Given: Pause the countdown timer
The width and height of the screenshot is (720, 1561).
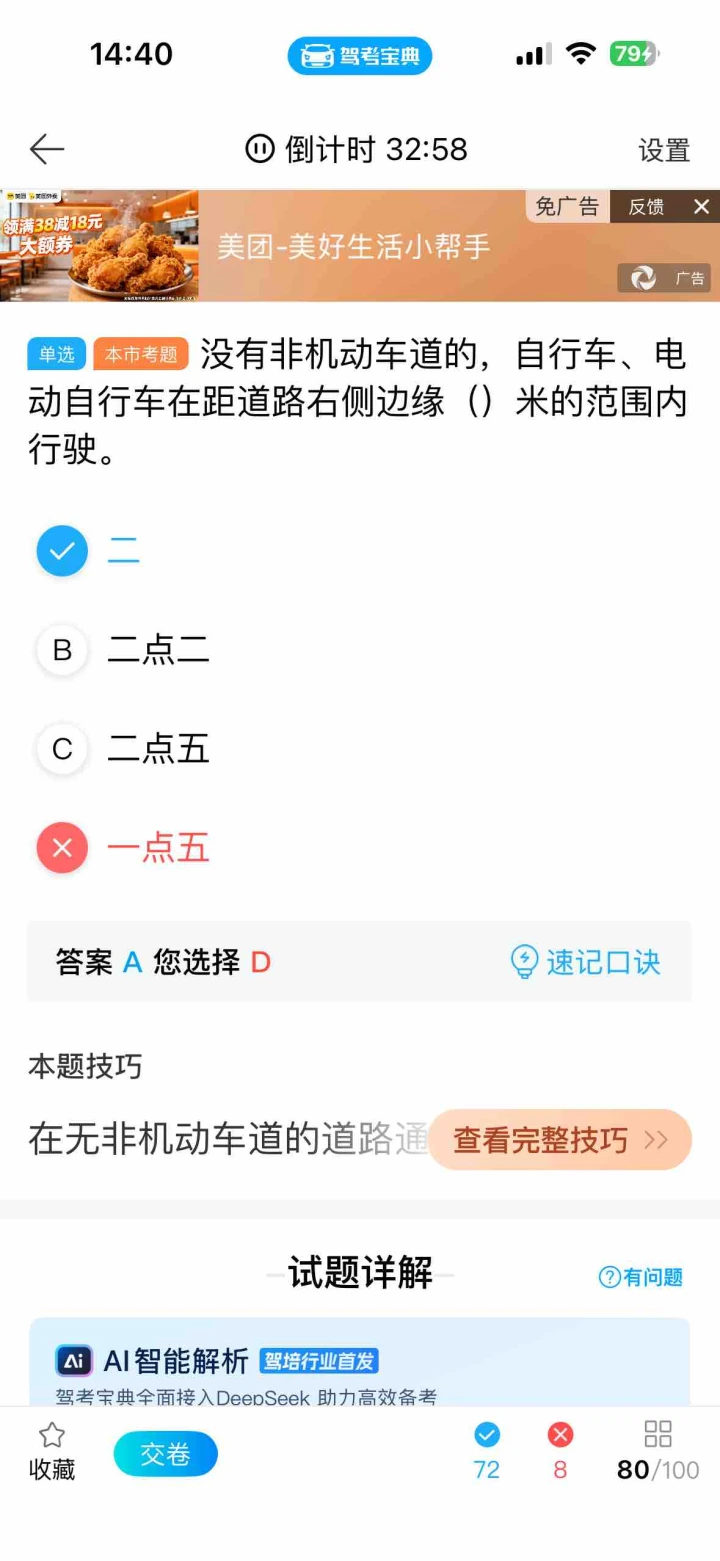Looking at the screenshot, I should pos(259,150).
